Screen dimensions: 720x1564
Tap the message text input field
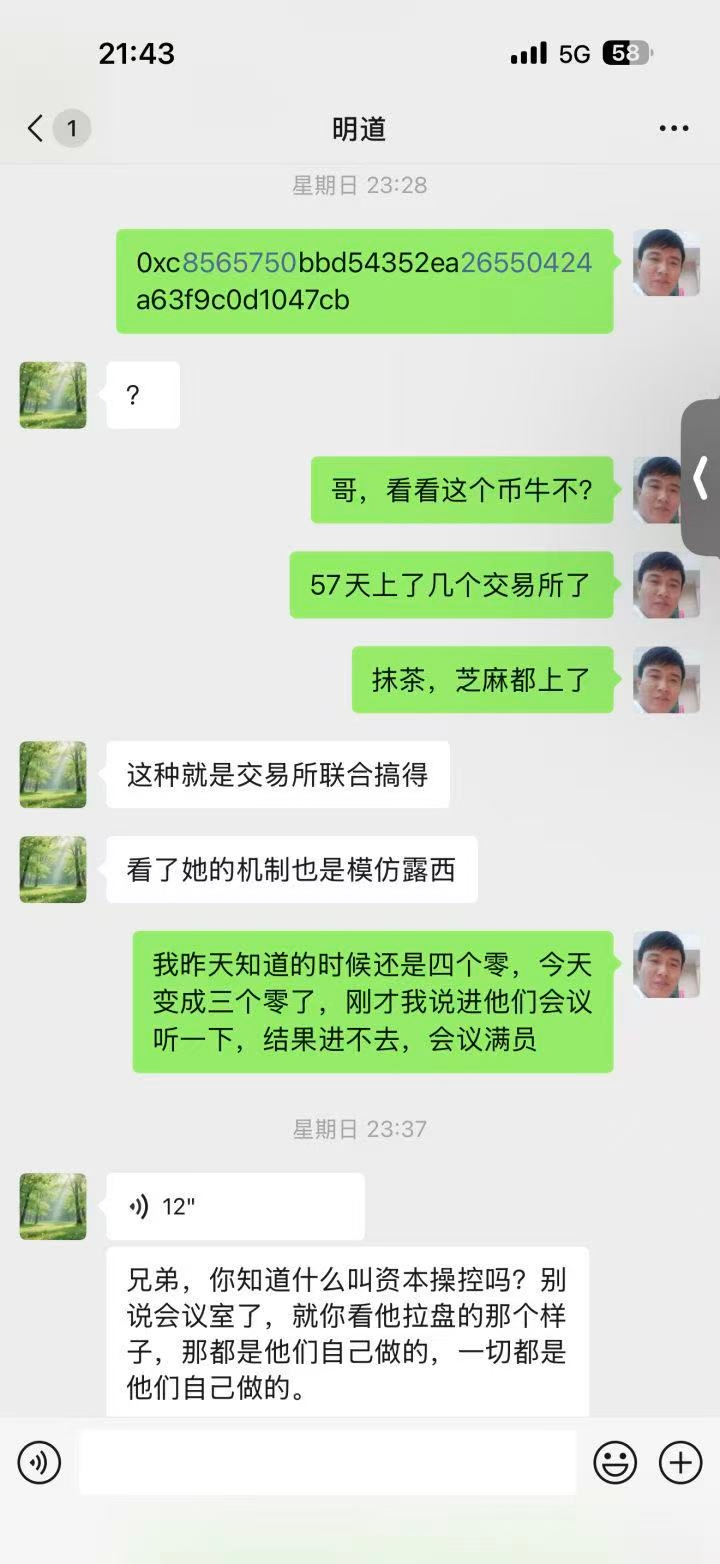tap(327, 1463)
